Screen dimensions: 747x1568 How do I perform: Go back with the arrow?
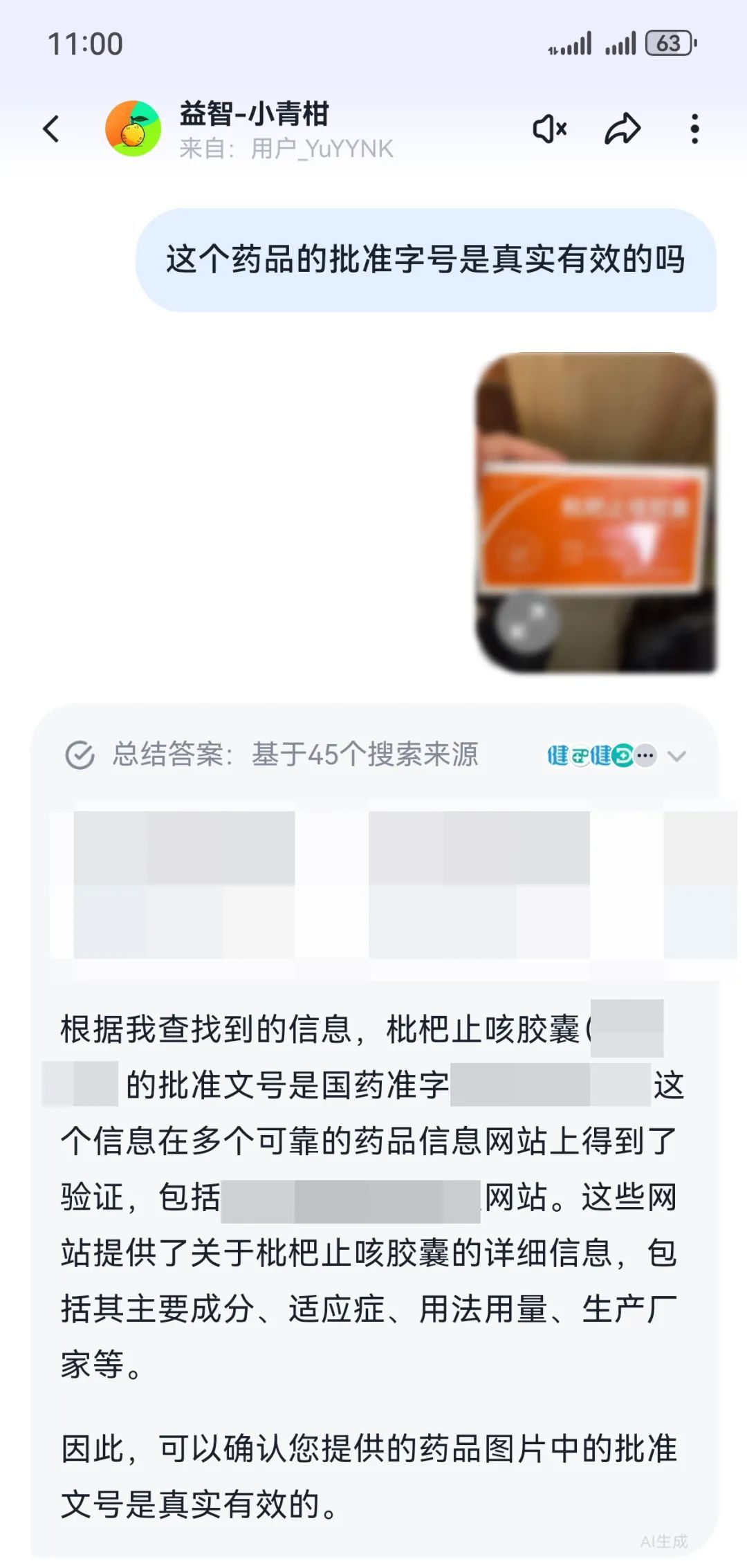(52, 129)
